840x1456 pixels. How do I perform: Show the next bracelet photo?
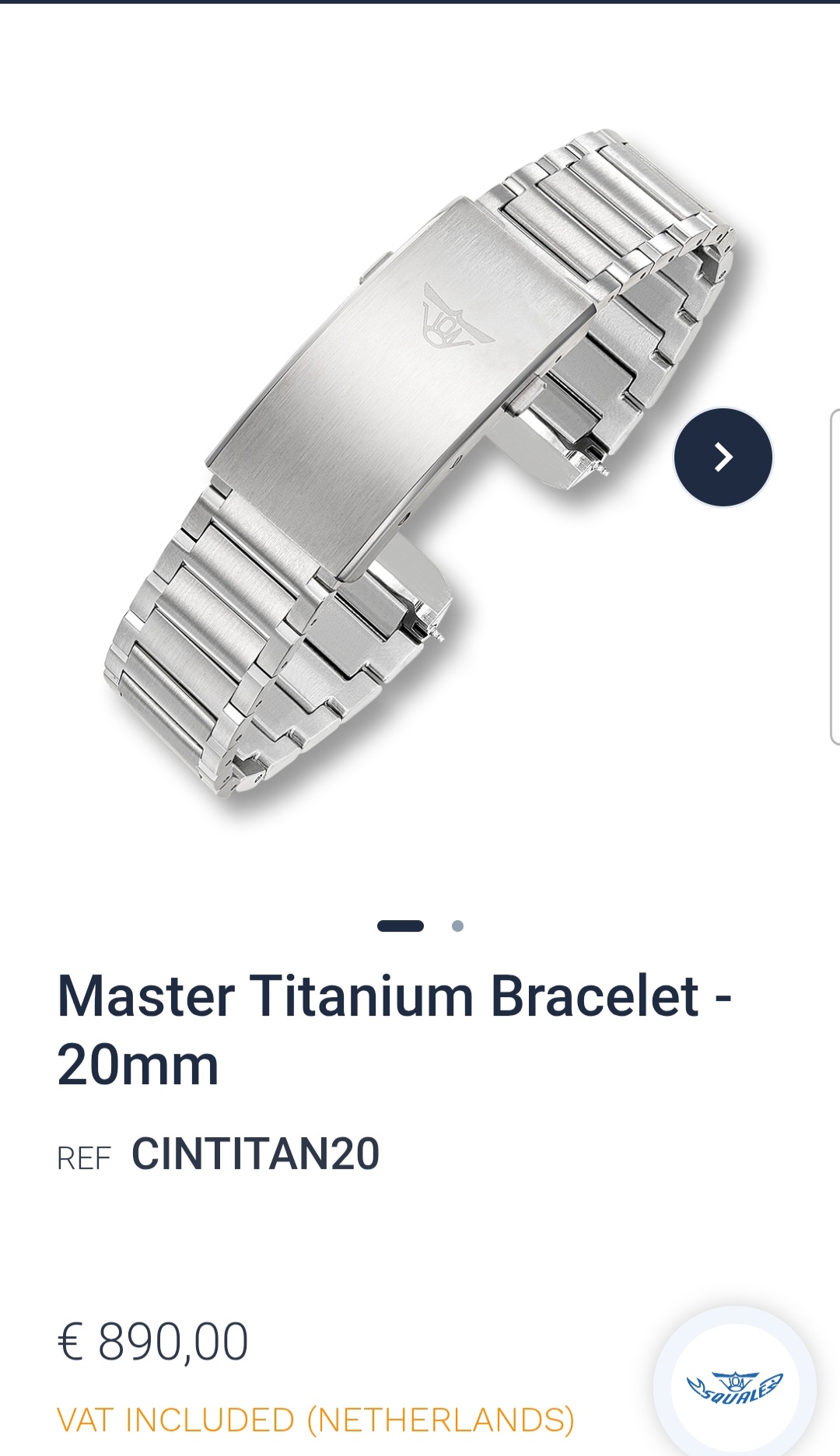(x=723, y=457)
